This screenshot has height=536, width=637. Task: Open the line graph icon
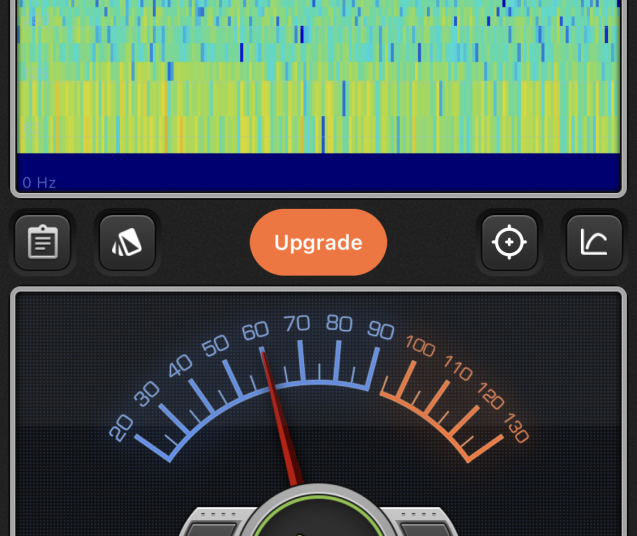click(594, 243)
